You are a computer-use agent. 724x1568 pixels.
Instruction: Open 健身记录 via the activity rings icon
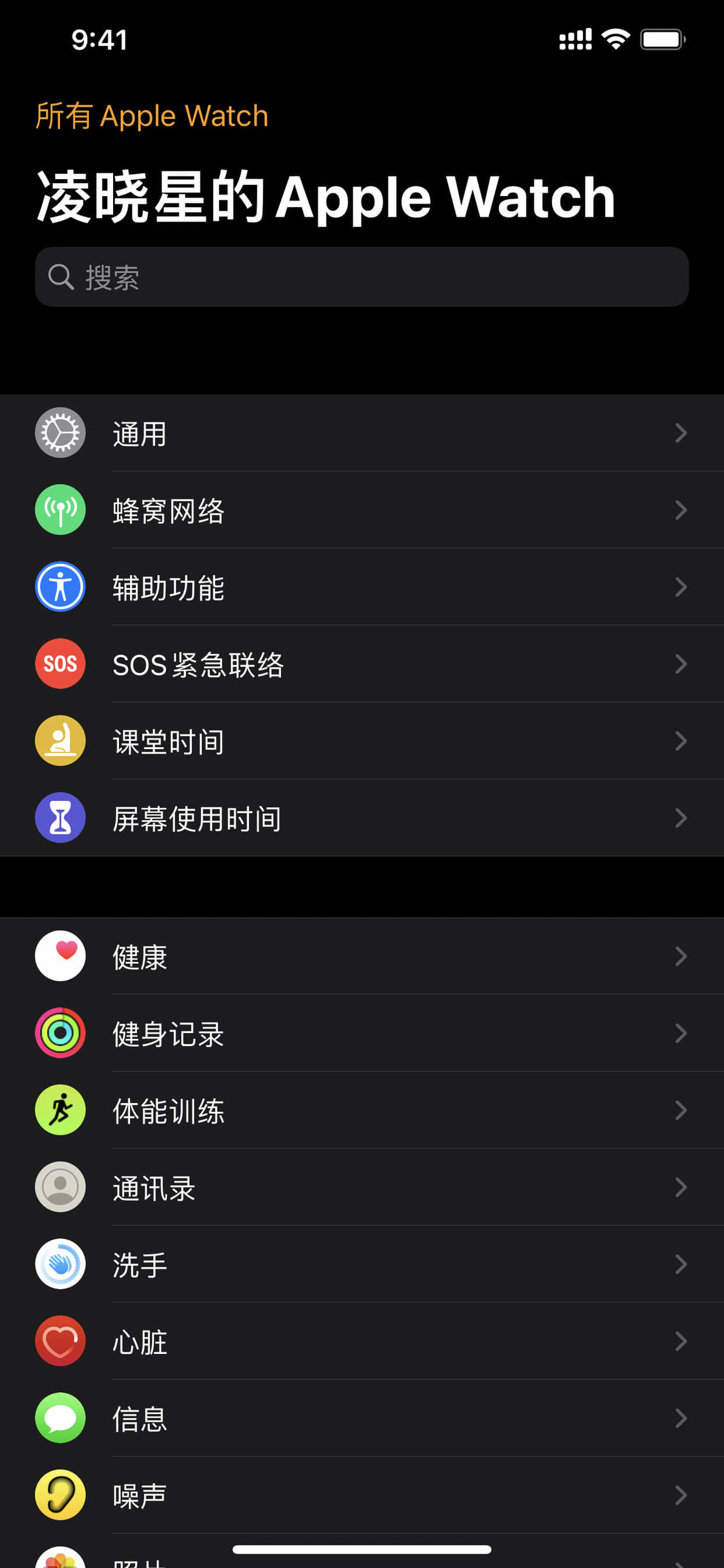coord(60,1034)
